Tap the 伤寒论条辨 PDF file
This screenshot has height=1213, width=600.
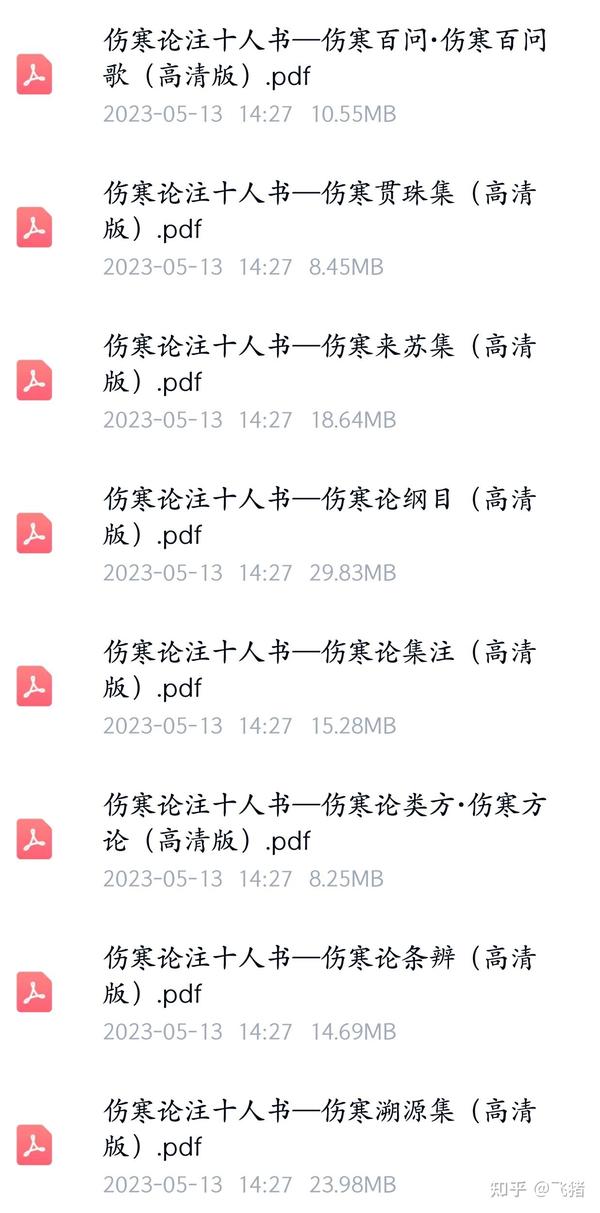tap(300, 994)
